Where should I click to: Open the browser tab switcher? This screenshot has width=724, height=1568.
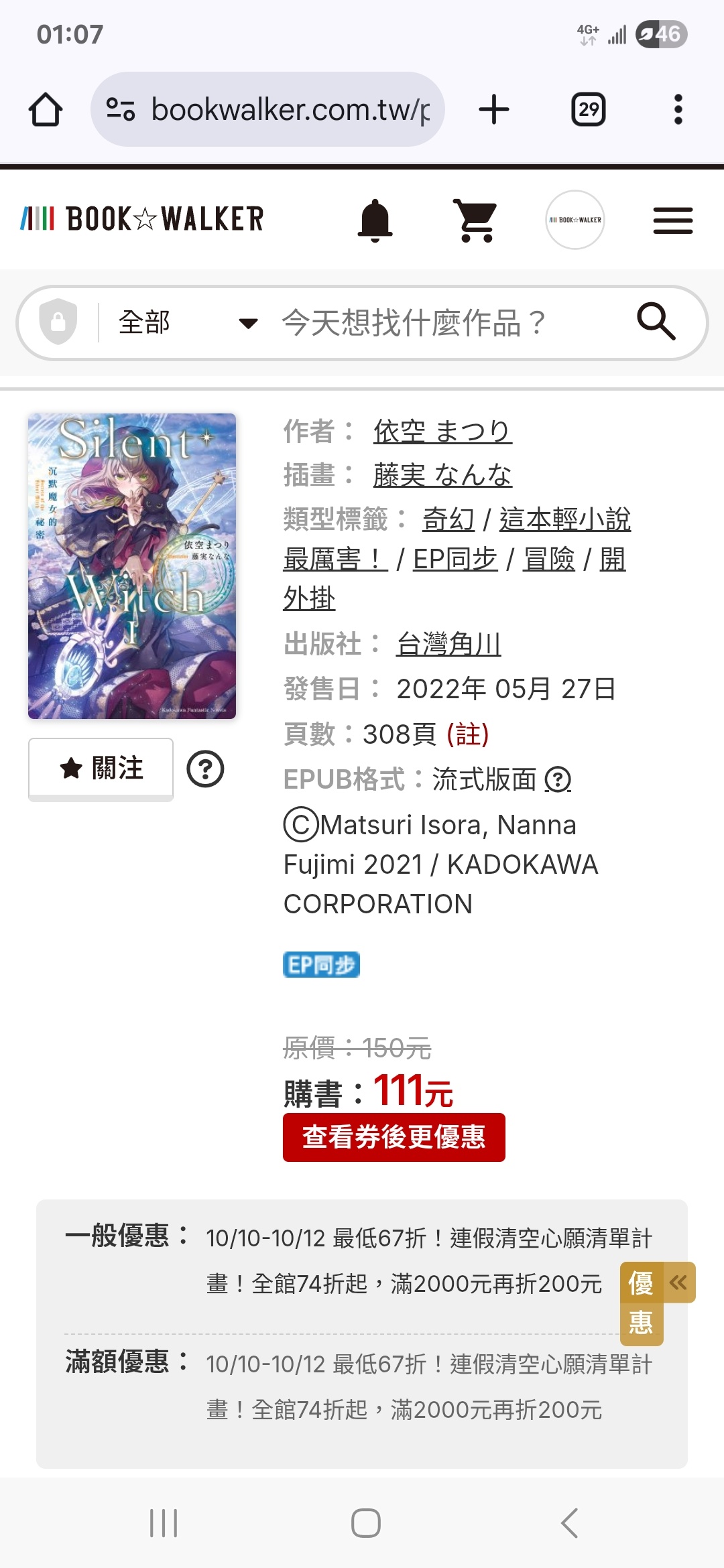pos(588,109)
